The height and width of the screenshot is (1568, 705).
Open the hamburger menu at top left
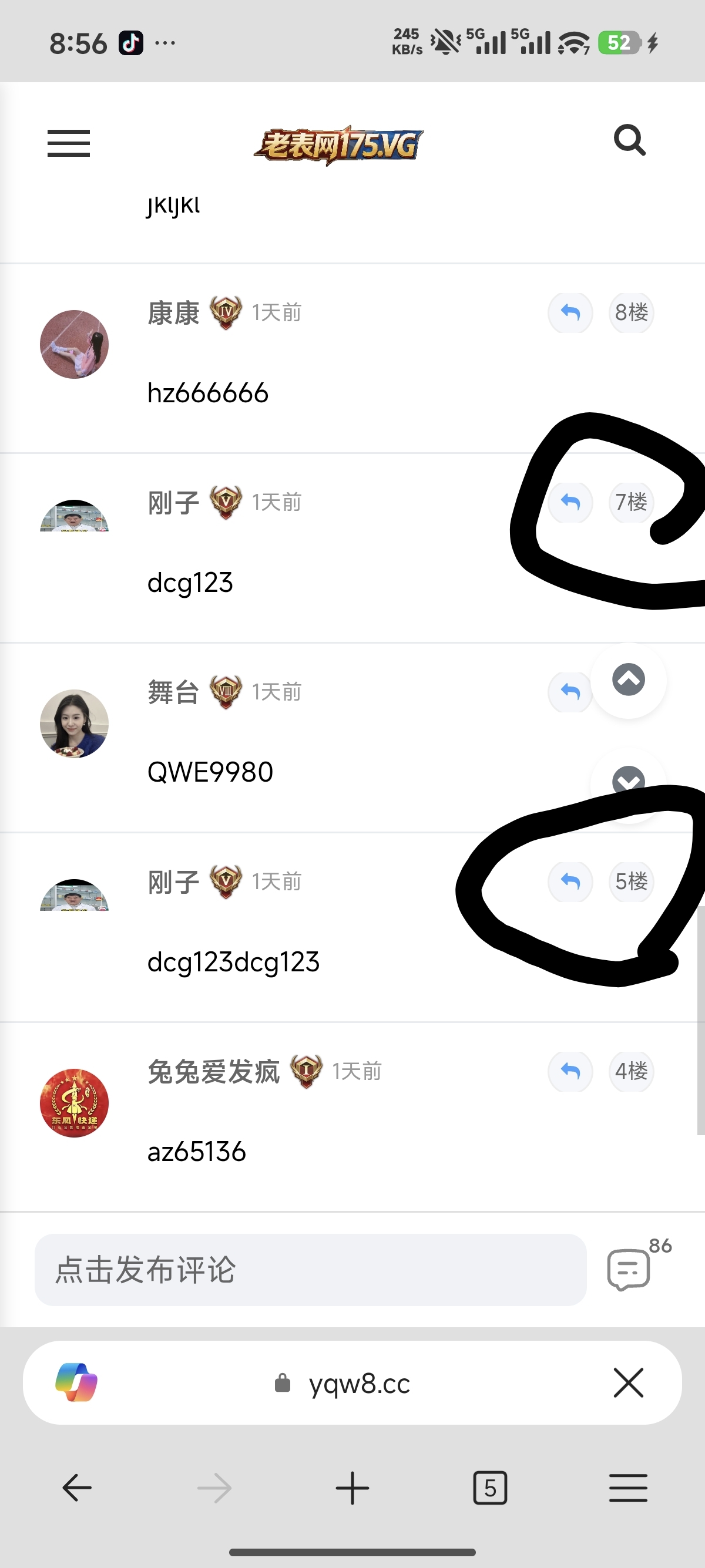[69, 143]
